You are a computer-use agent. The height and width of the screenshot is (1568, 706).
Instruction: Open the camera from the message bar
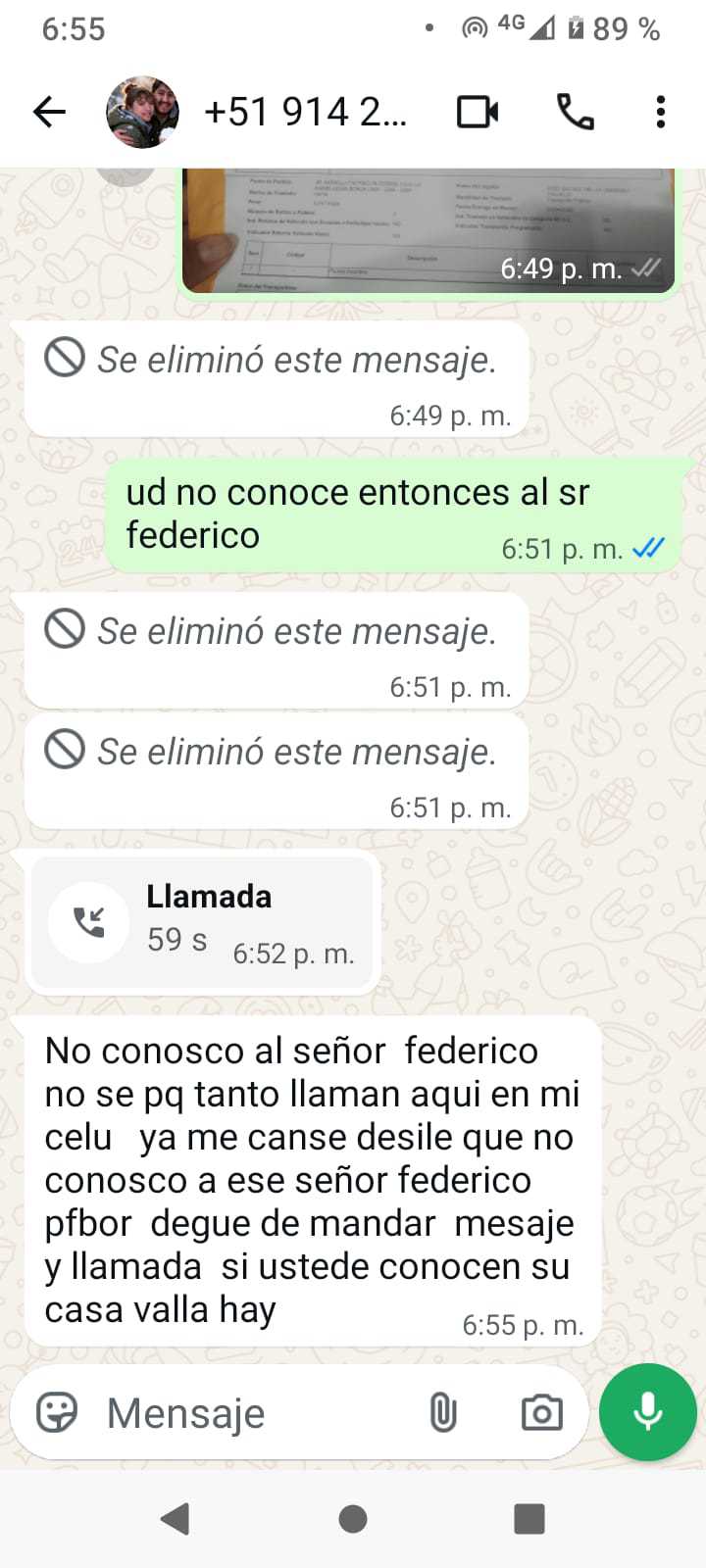[x=541, y=1413]
